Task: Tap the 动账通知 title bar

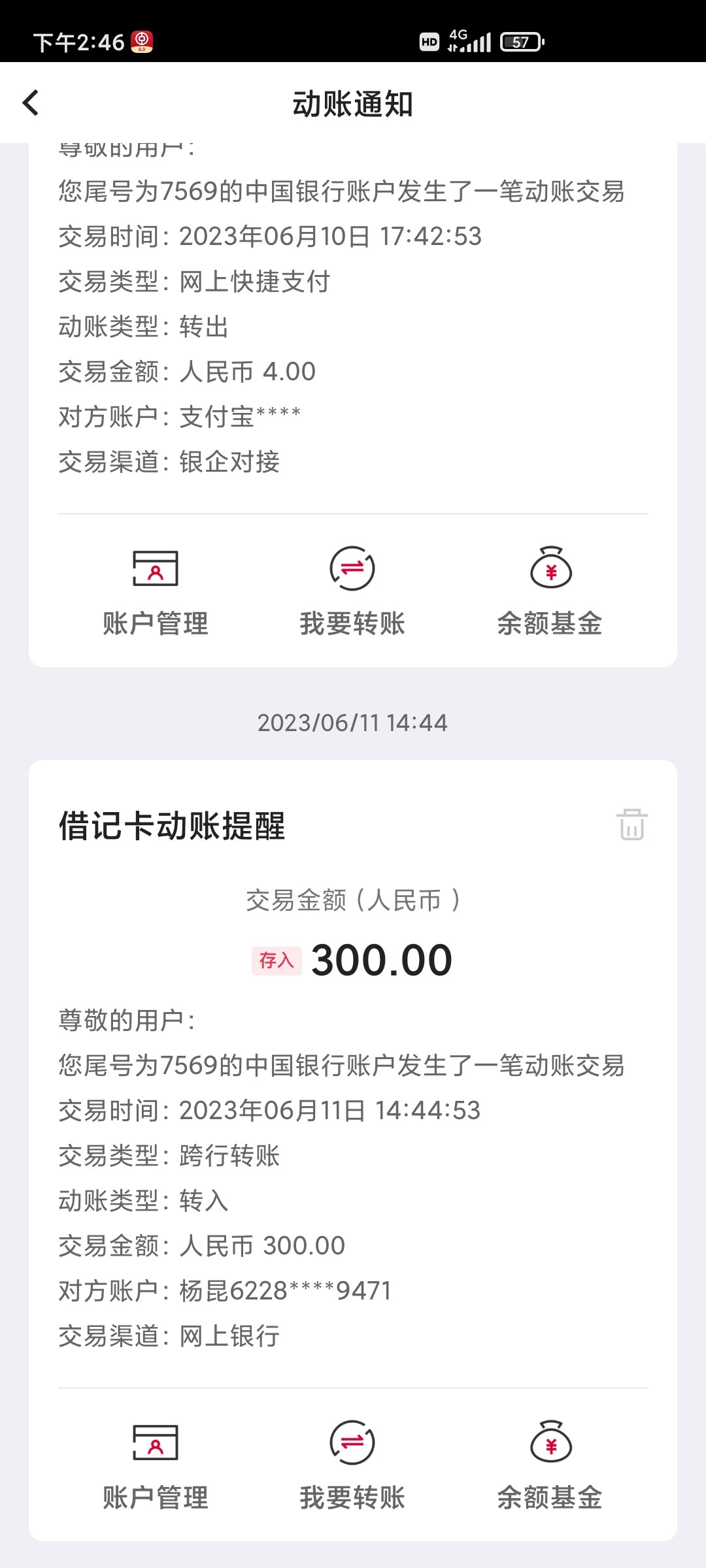Action: click(353, 103)
